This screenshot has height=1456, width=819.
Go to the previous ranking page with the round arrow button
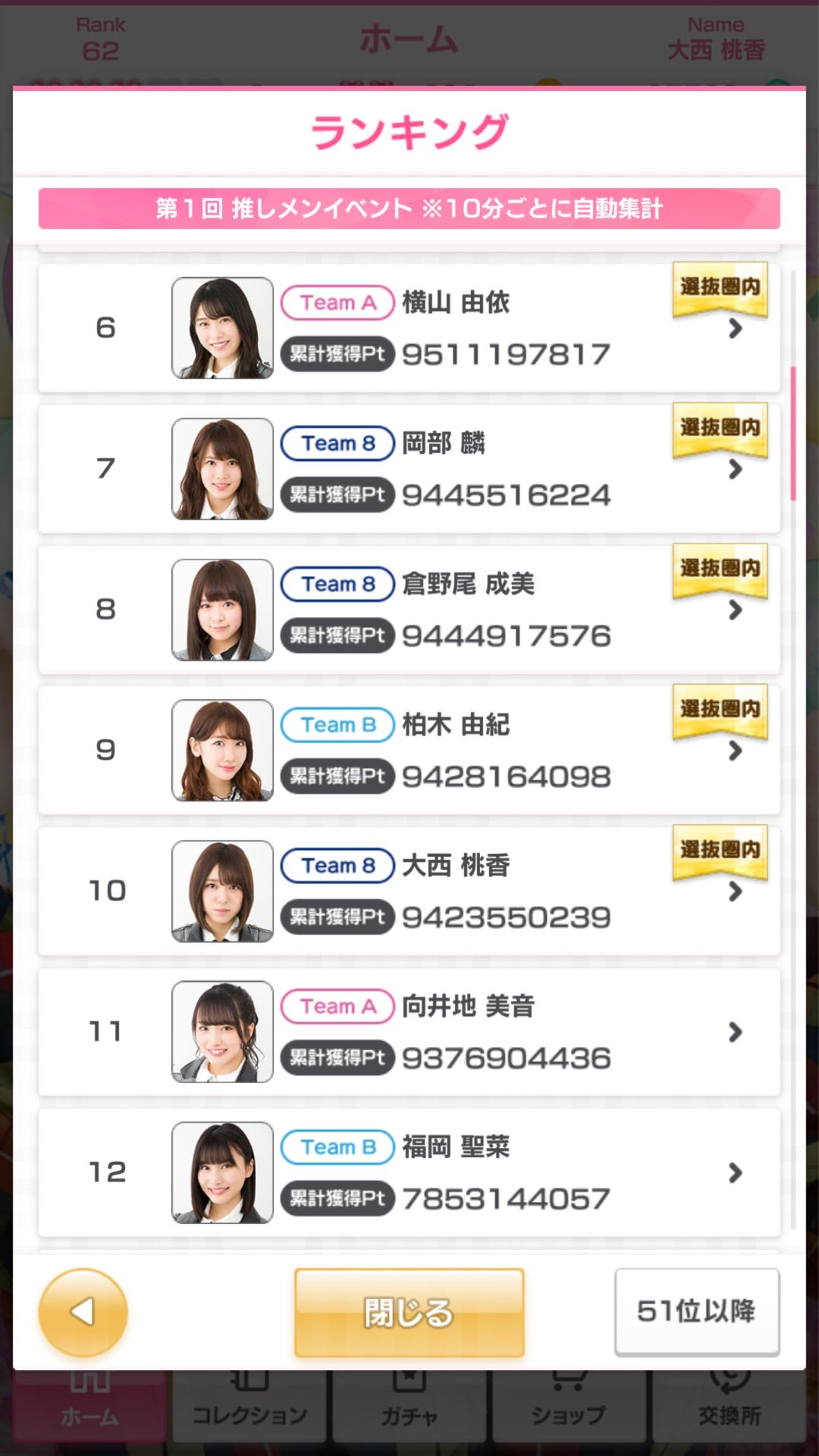click(83, 1312)
